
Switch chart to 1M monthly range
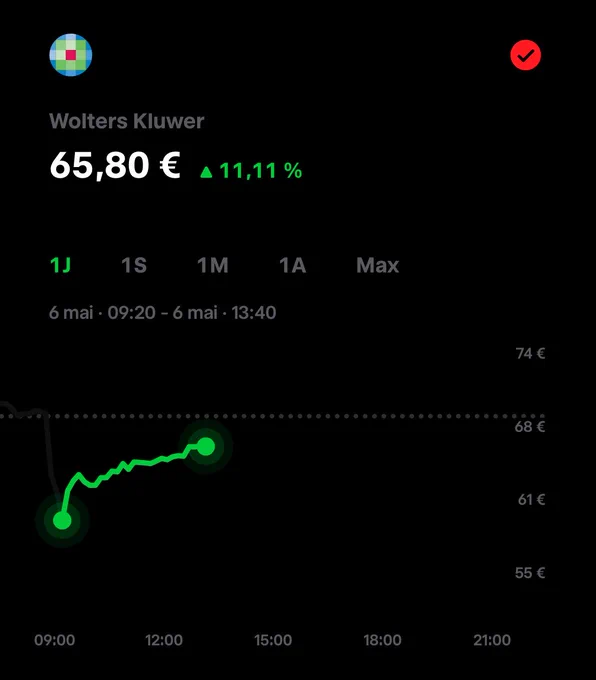click(213, 265)
